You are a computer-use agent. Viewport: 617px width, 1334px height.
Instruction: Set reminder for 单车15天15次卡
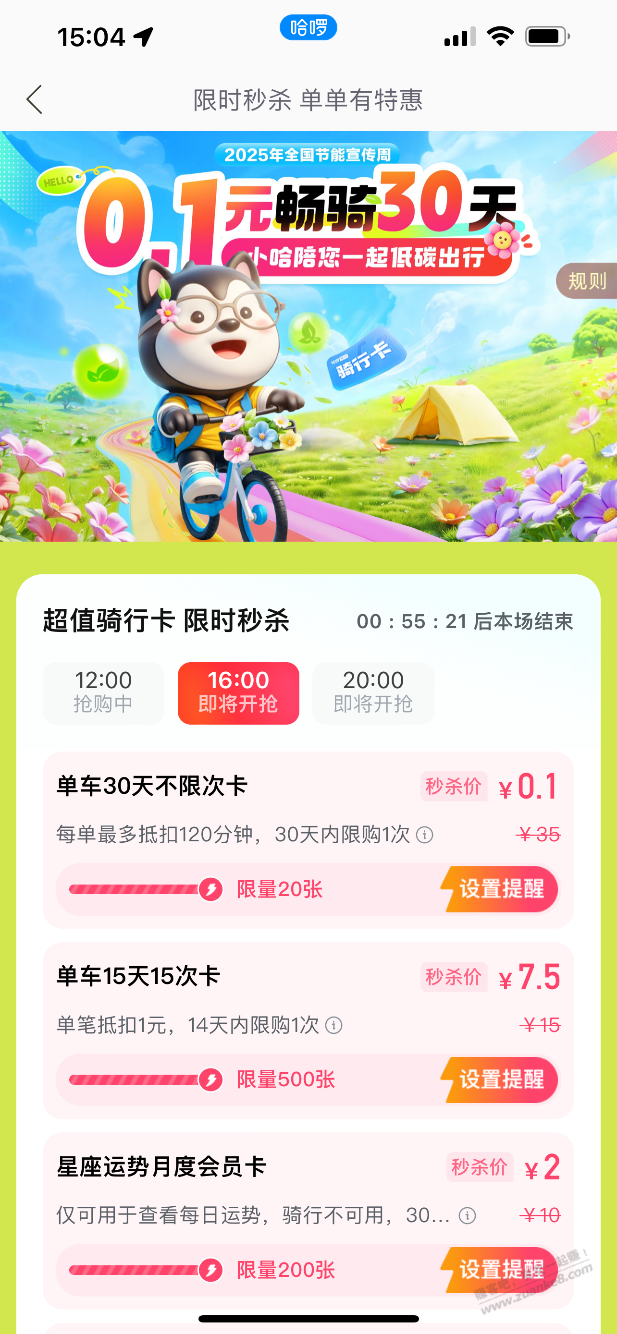tap(500, 1079)
